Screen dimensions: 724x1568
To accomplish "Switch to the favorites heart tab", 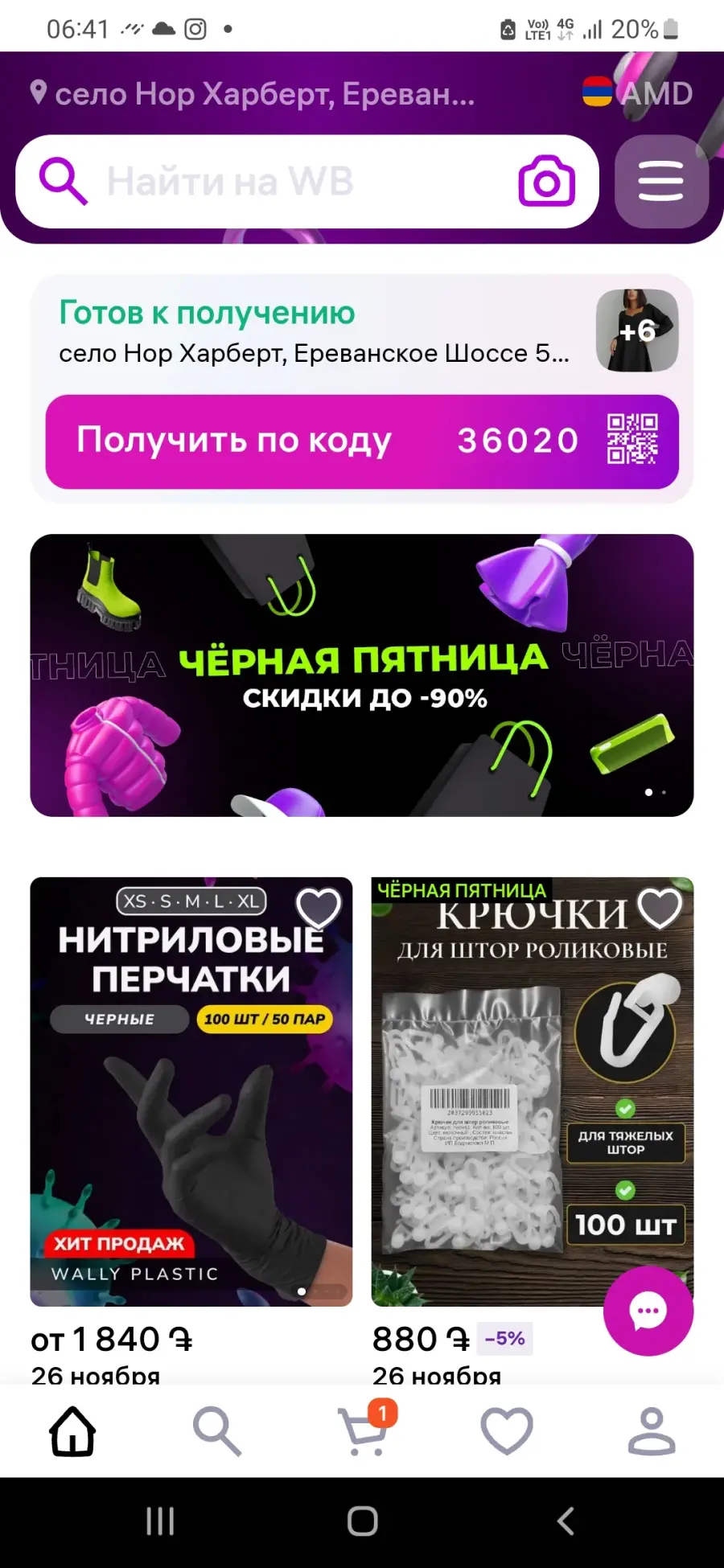I will coord(507,1431).
